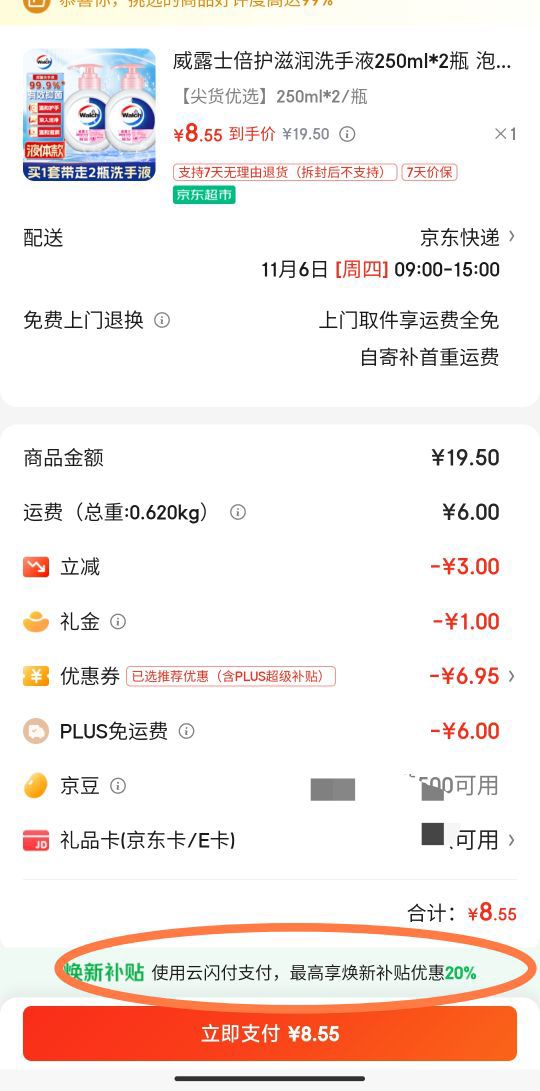Open the 优惠券 coupon selection row
Viewport: 540px width, 1091px height.
270,676
